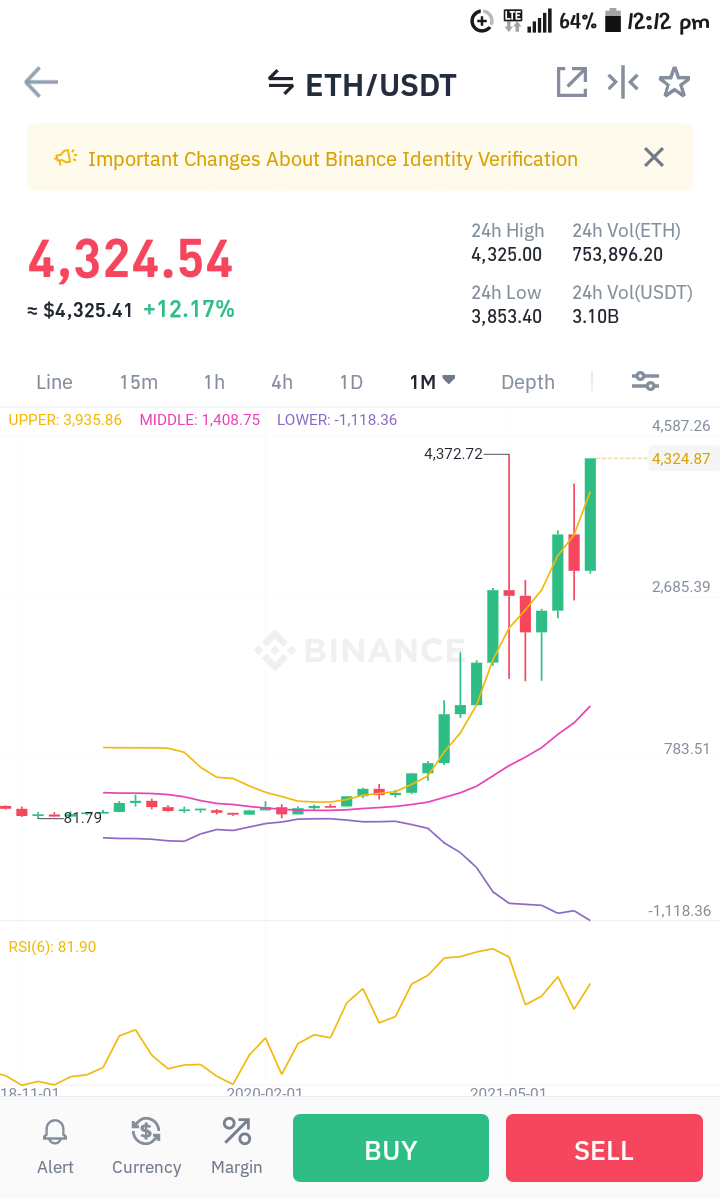The image size is (720, 1199).
Task: Open the ETH/USDT pair switcher
Action: click(x=362, y=84)
